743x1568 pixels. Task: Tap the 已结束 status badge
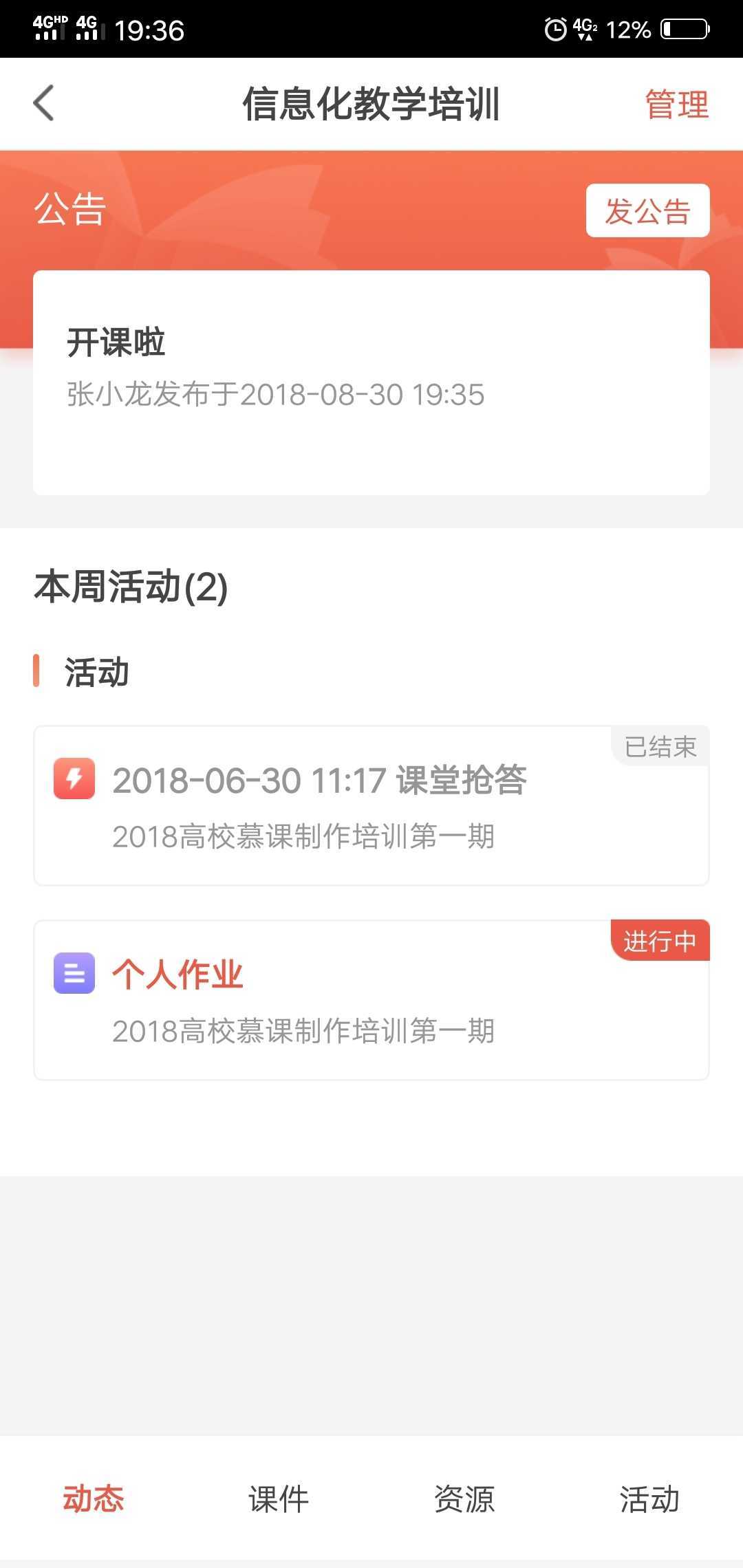(659, 745)
